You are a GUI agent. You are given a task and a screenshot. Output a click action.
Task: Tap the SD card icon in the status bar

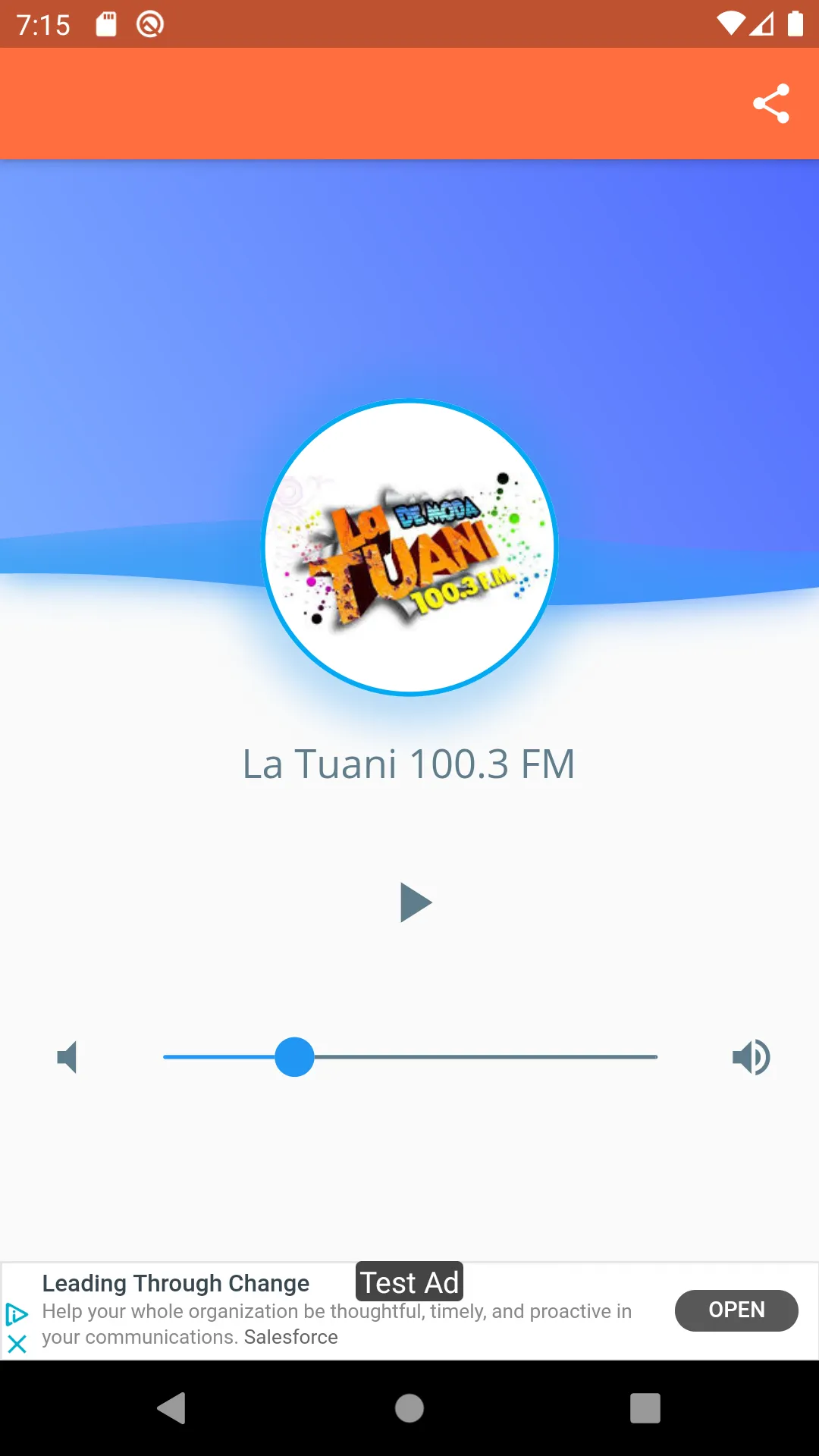click(105, 23)
